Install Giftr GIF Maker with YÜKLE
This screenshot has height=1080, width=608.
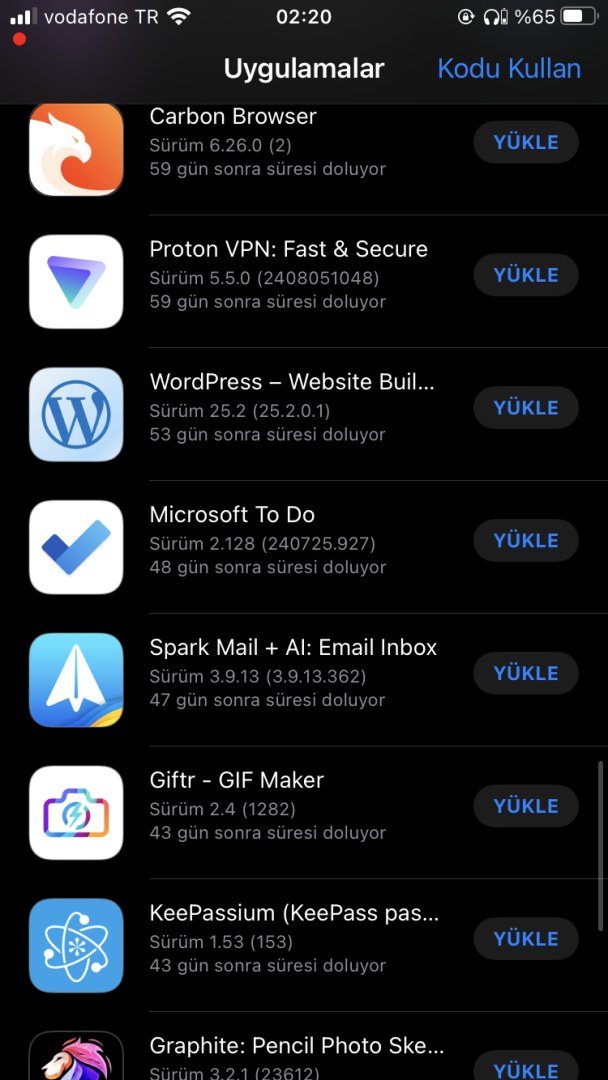point(526,806)
